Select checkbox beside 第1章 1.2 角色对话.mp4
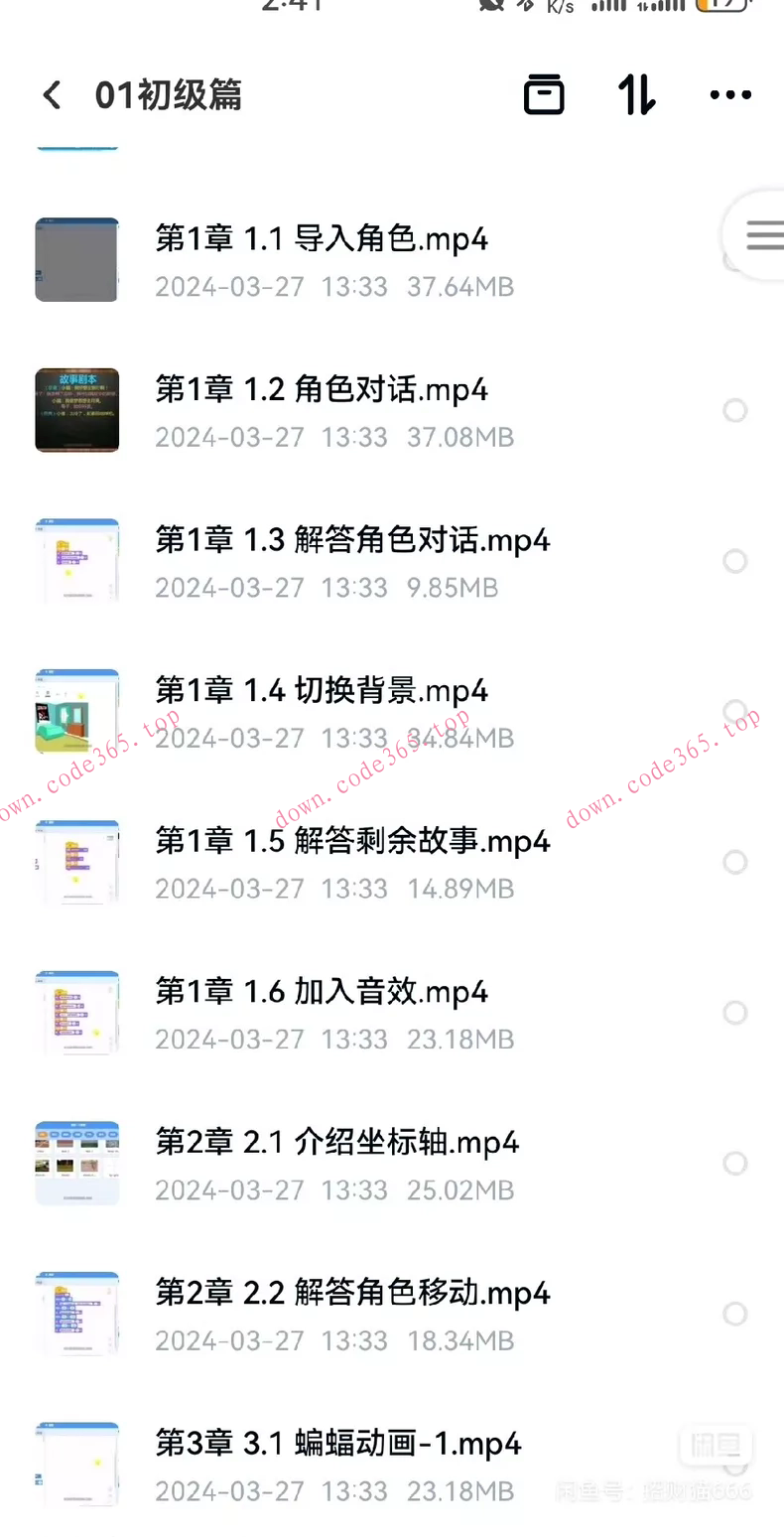The image size is (784, 1537). [x=734, y=410]
